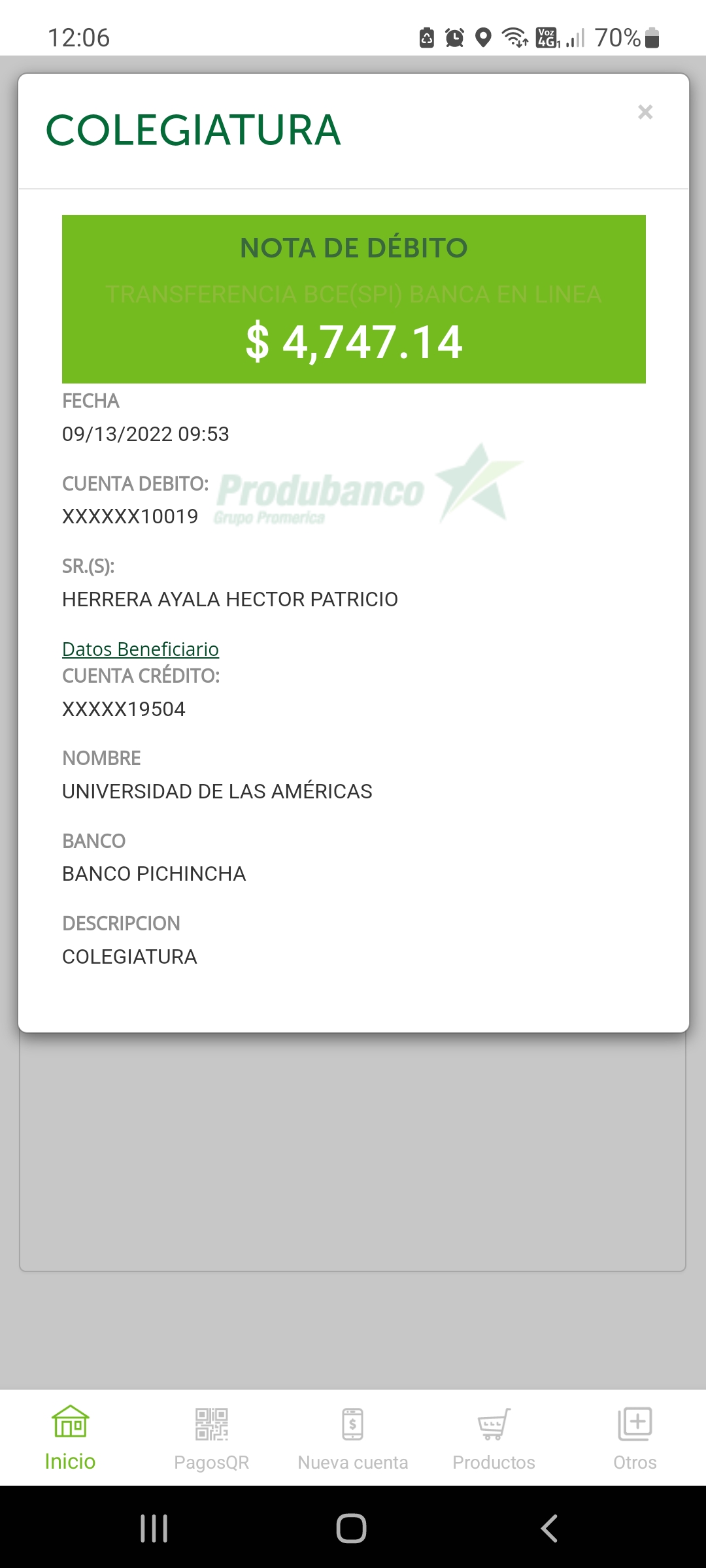Viewport: 706px width, 1568px height.
Task: Switch to the Productos tab
Action: [x=494, y=1437]
